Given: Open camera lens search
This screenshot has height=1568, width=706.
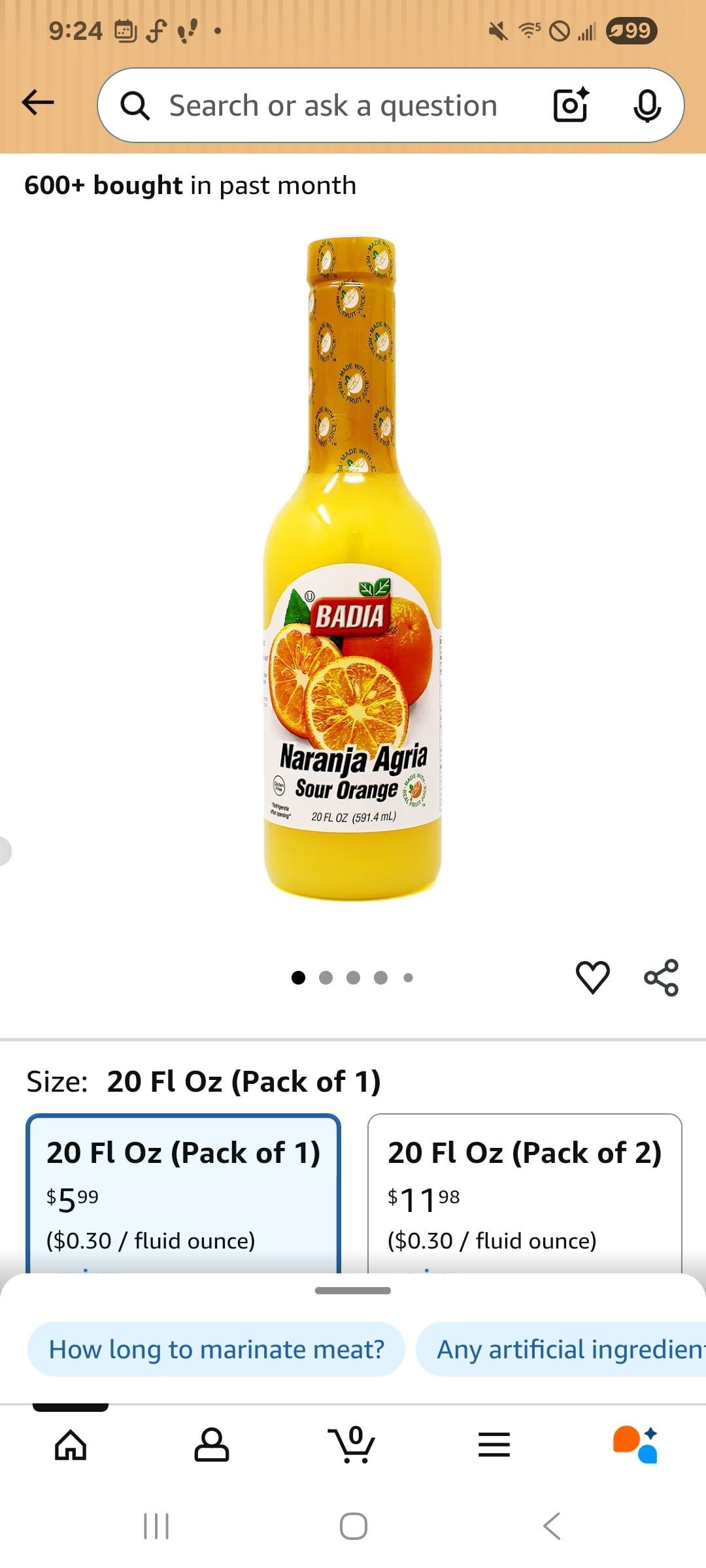Looking at the screenshot, I should pos(570,106).
